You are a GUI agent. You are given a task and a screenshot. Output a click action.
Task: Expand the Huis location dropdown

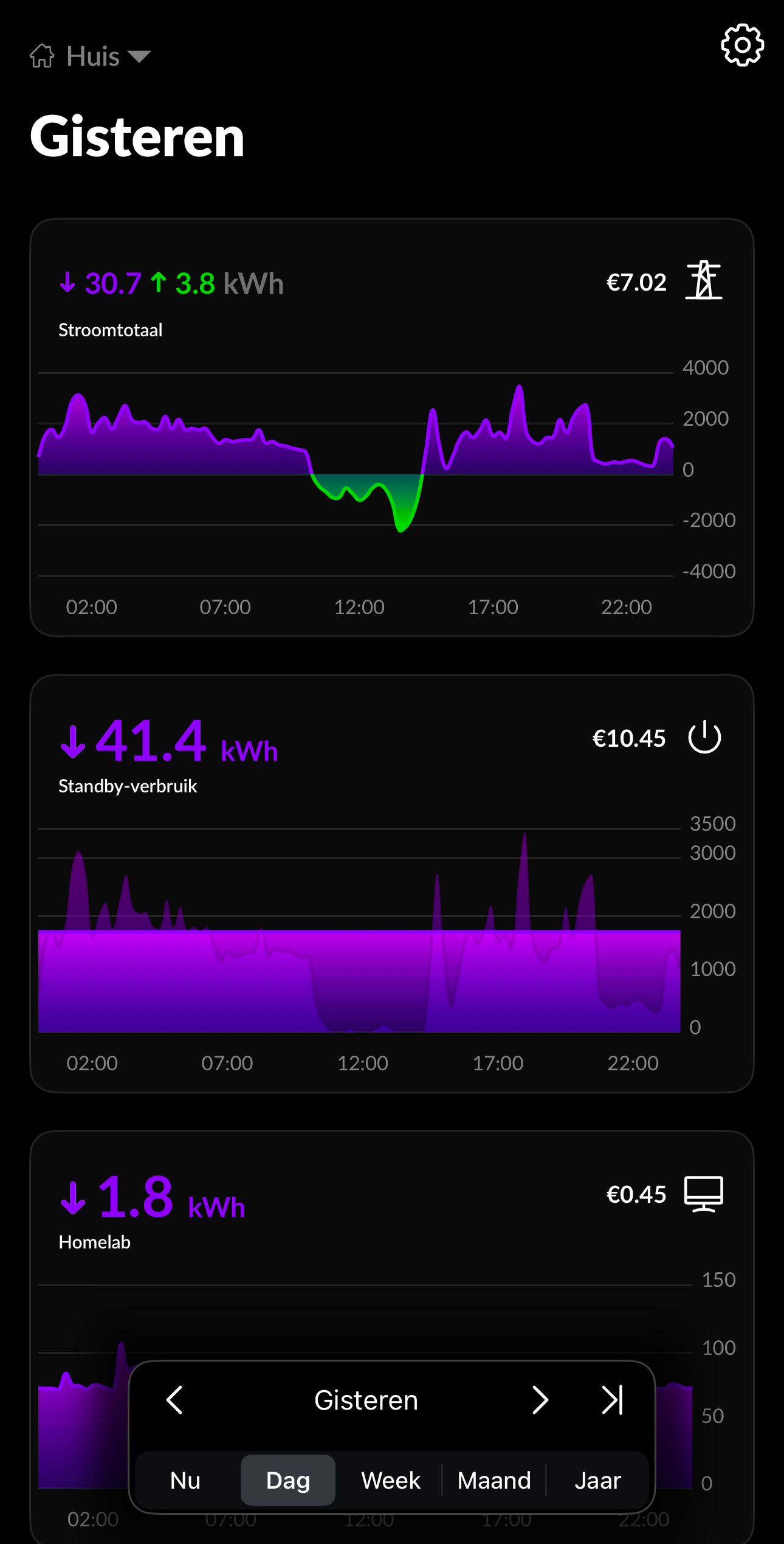pos(91,57)
